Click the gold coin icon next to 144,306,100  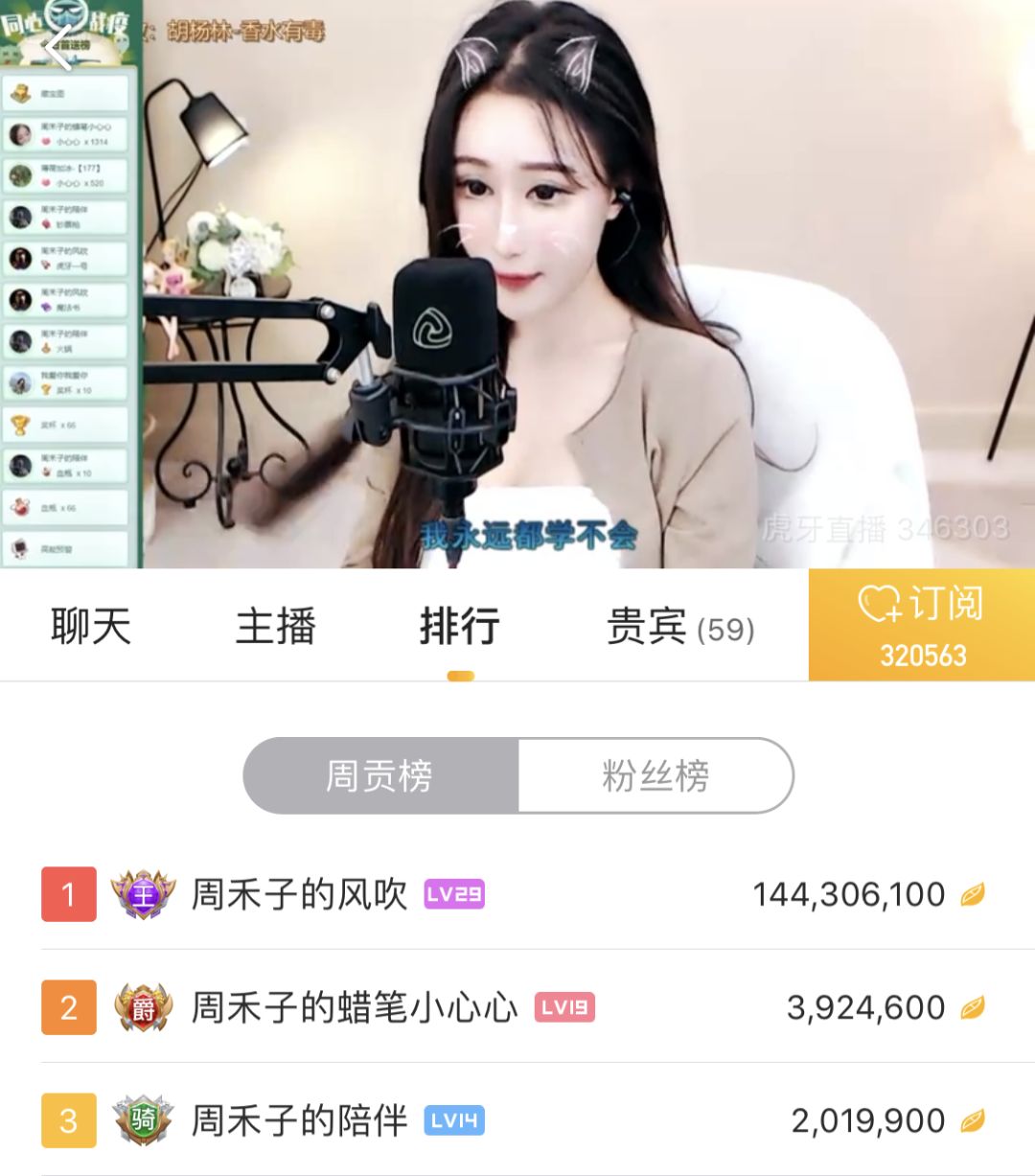(x=971, y=894)
